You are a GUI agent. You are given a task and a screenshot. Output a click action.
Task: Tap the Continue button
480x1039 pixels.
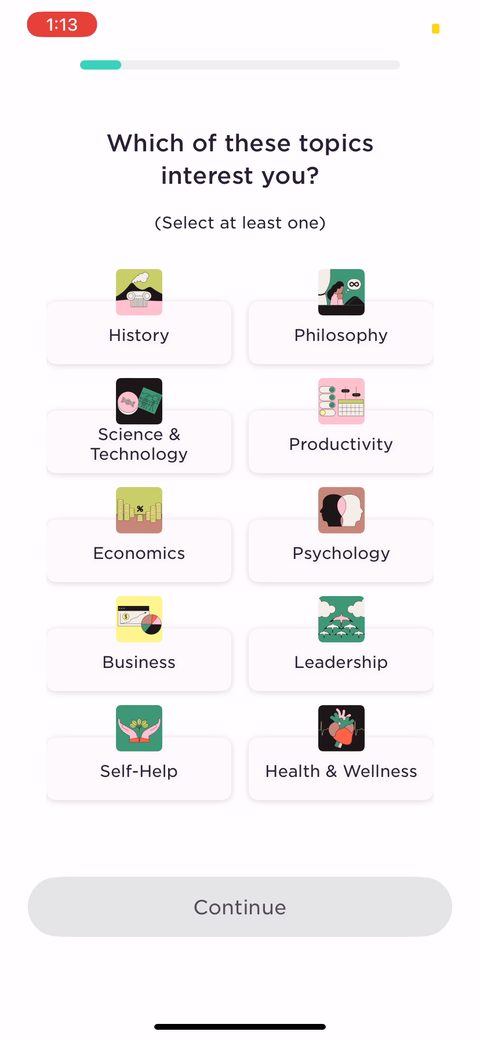(240, 906)
